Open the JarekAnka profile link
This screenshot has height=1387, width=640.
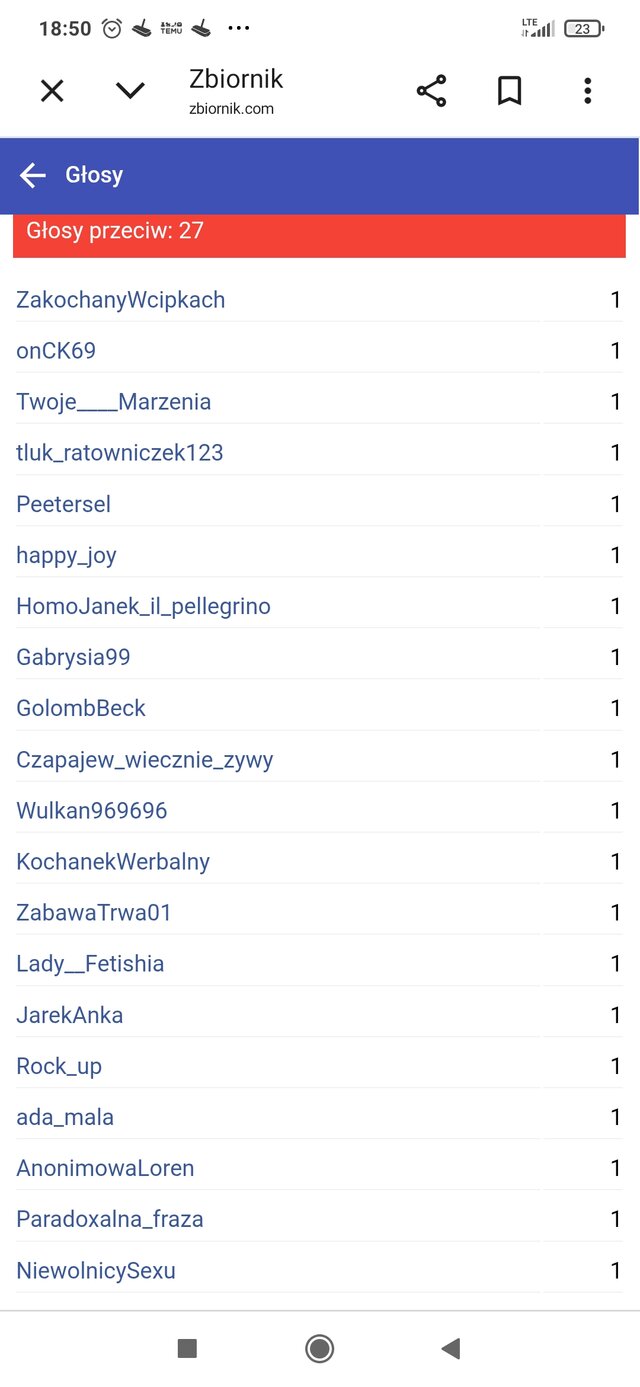70,1015
